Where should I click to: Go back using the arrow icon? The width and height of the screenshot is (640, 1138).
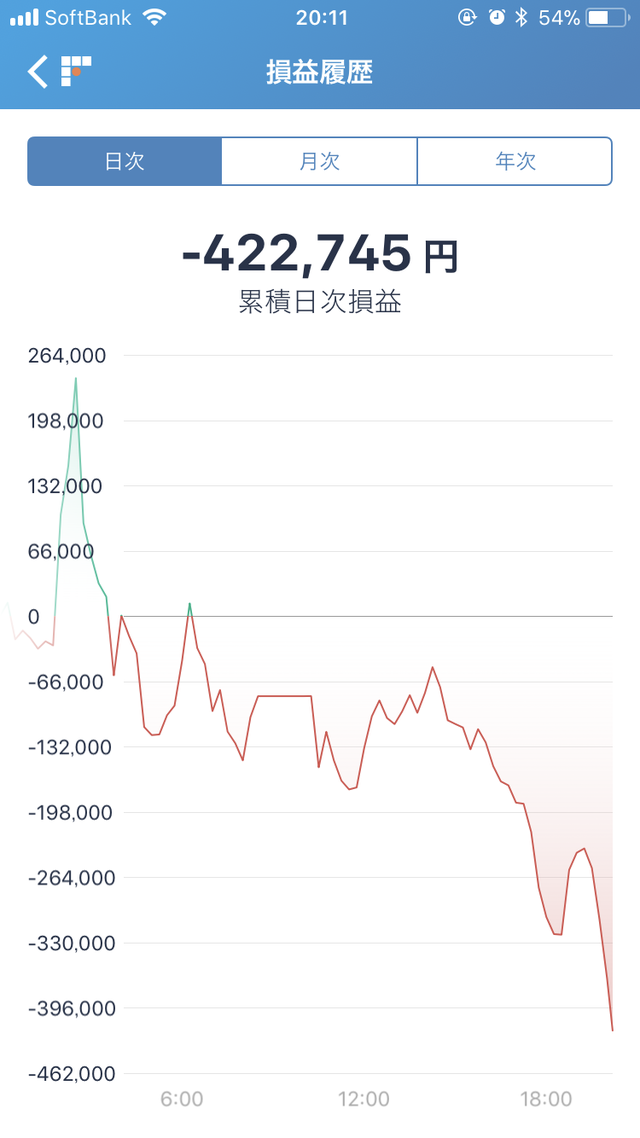[38, 72]
